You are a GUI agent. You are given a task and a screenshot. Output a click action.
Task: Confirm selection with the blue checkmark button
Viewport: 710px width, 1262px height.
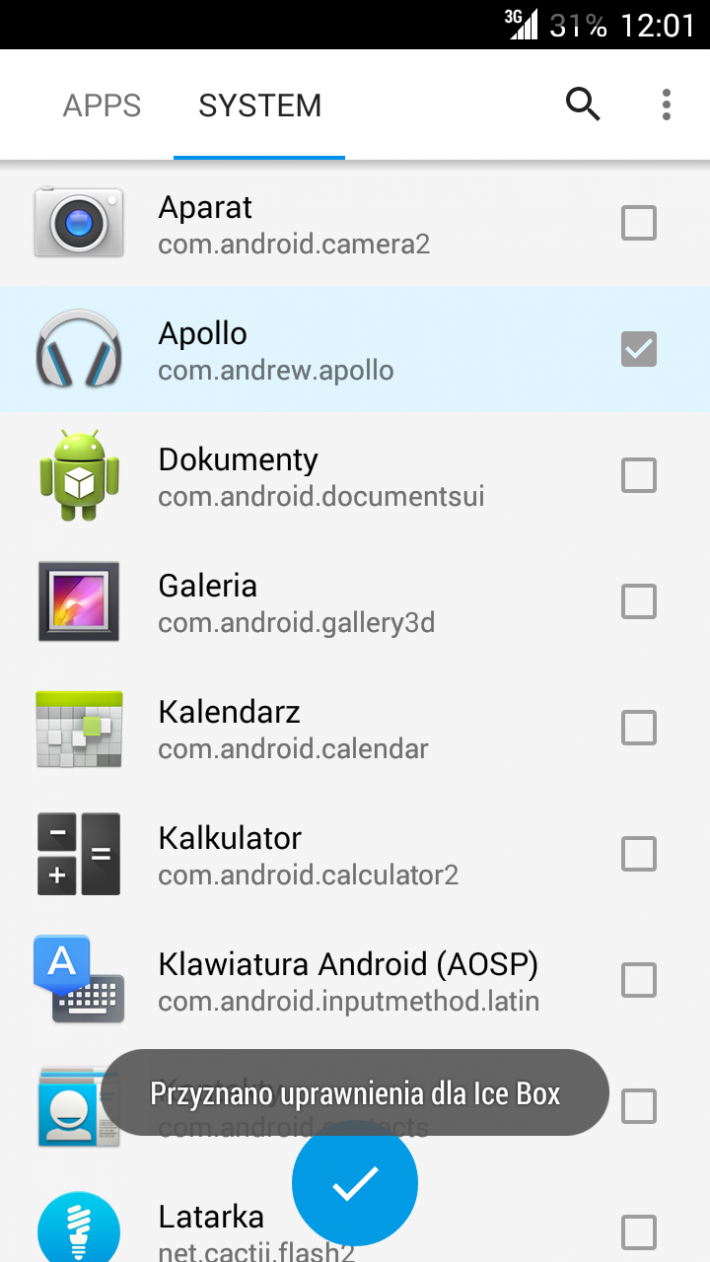coord(355,1183)
